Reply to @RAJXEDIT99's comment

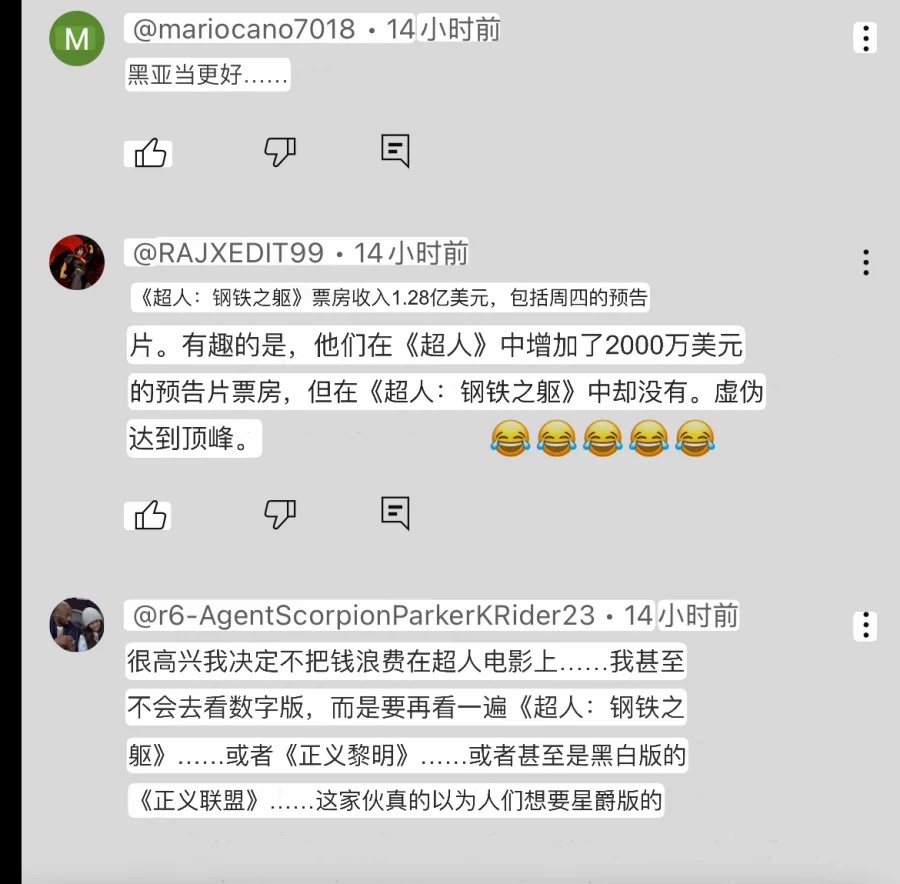tap(395, 513)
